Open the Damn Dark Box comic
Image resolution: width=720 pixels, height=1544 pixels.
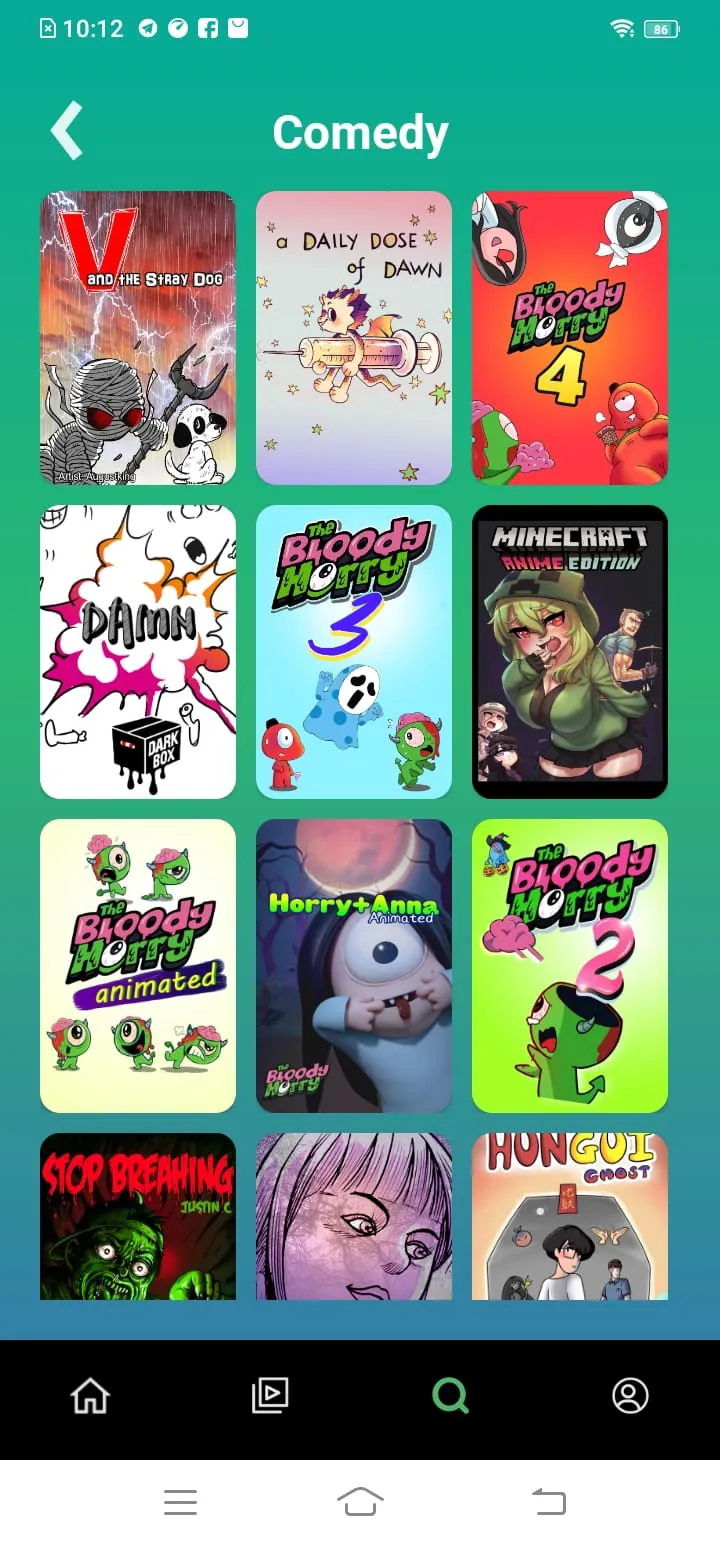point(138,652)
